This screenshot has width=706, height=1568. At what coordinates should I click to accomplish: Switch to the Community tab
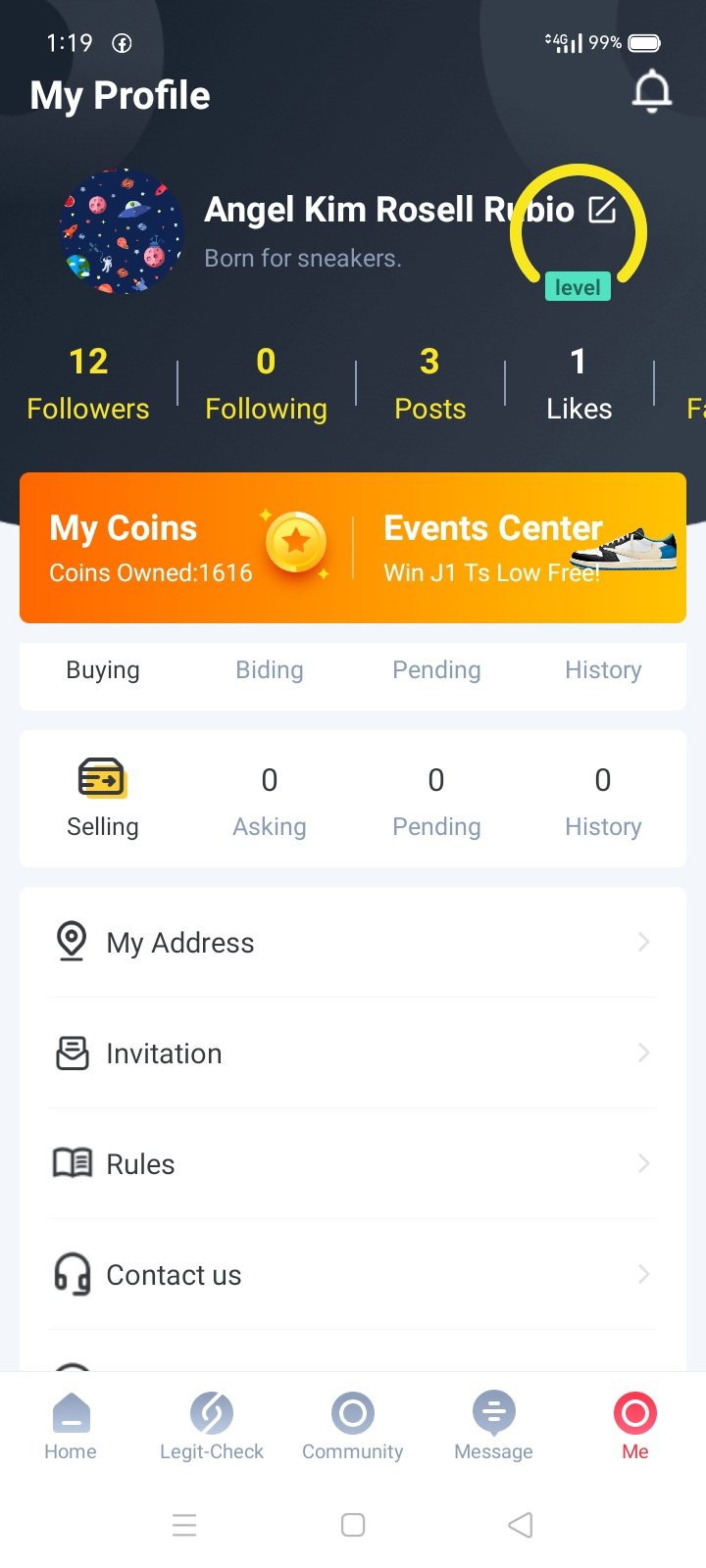[x=353, y=1427]
